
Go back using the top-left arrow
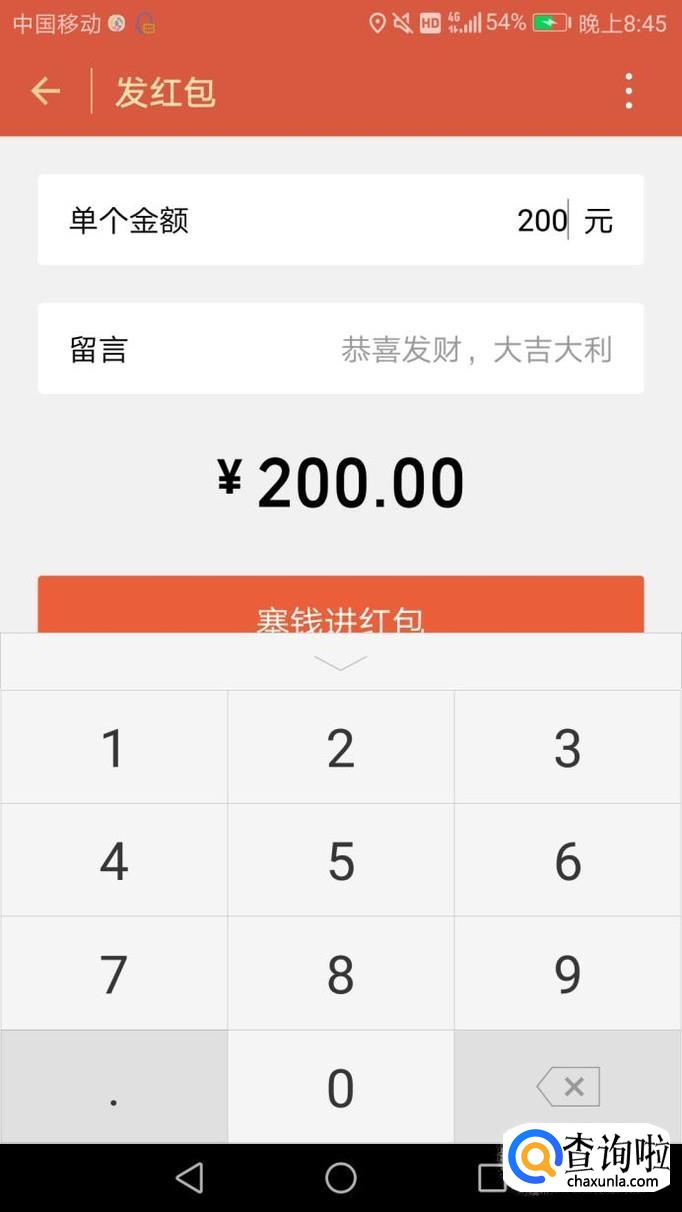tap(46, 92)
